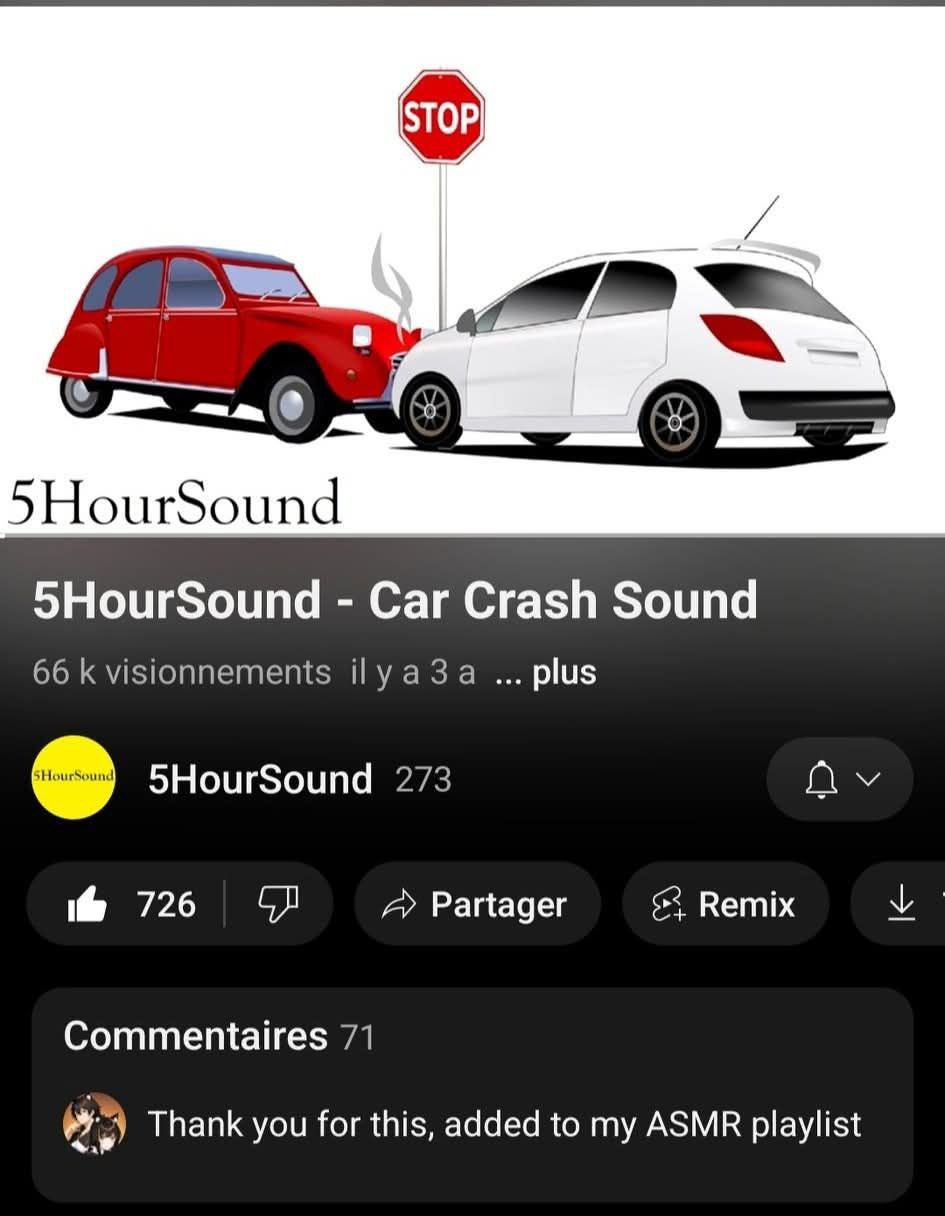Open notification bell dropdown for 5HourSound
Image resolution: width=945 pixels, height=1216 pixels.
[x=840, y=779]
